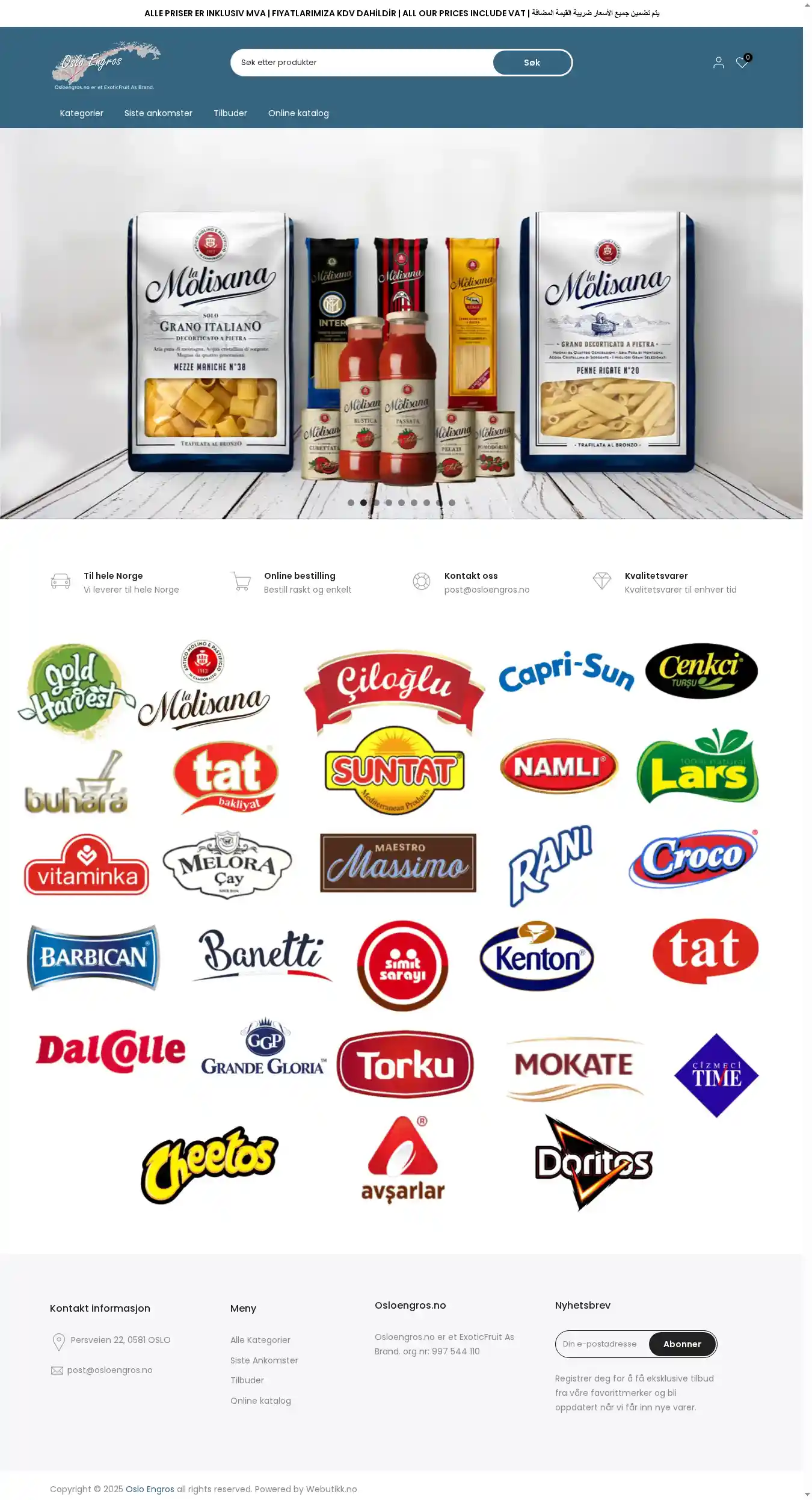Open the Capri-Sun brand tile
Viewport: 812px width, 1500px height.
coord(566,671)
